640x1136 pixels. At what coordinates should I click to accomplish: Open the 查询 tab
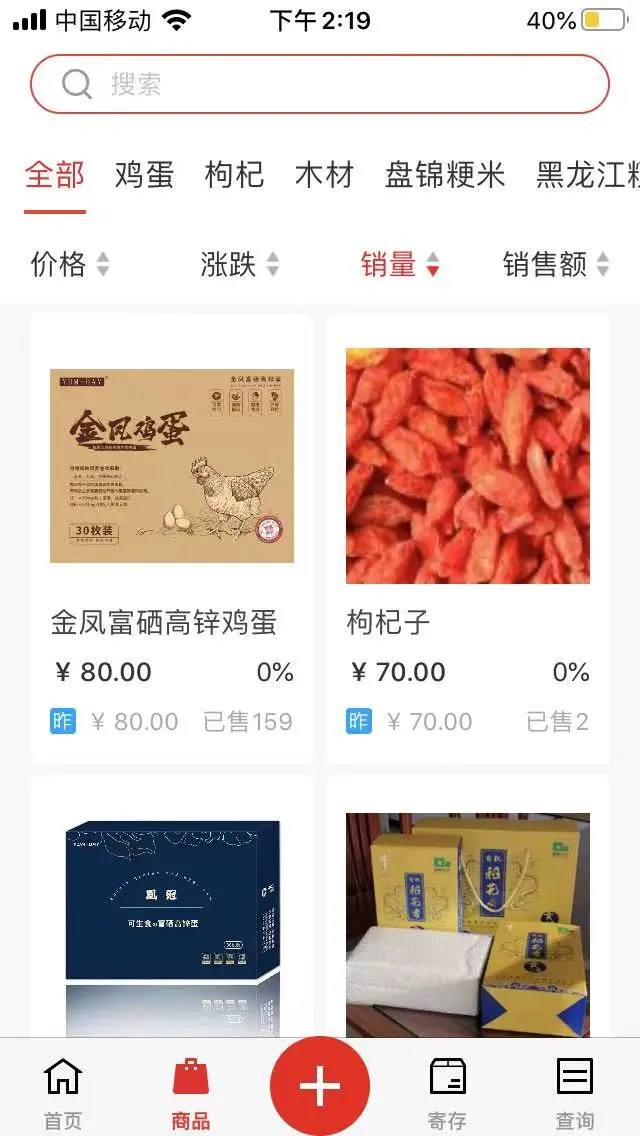click(x=575, y=1092)
